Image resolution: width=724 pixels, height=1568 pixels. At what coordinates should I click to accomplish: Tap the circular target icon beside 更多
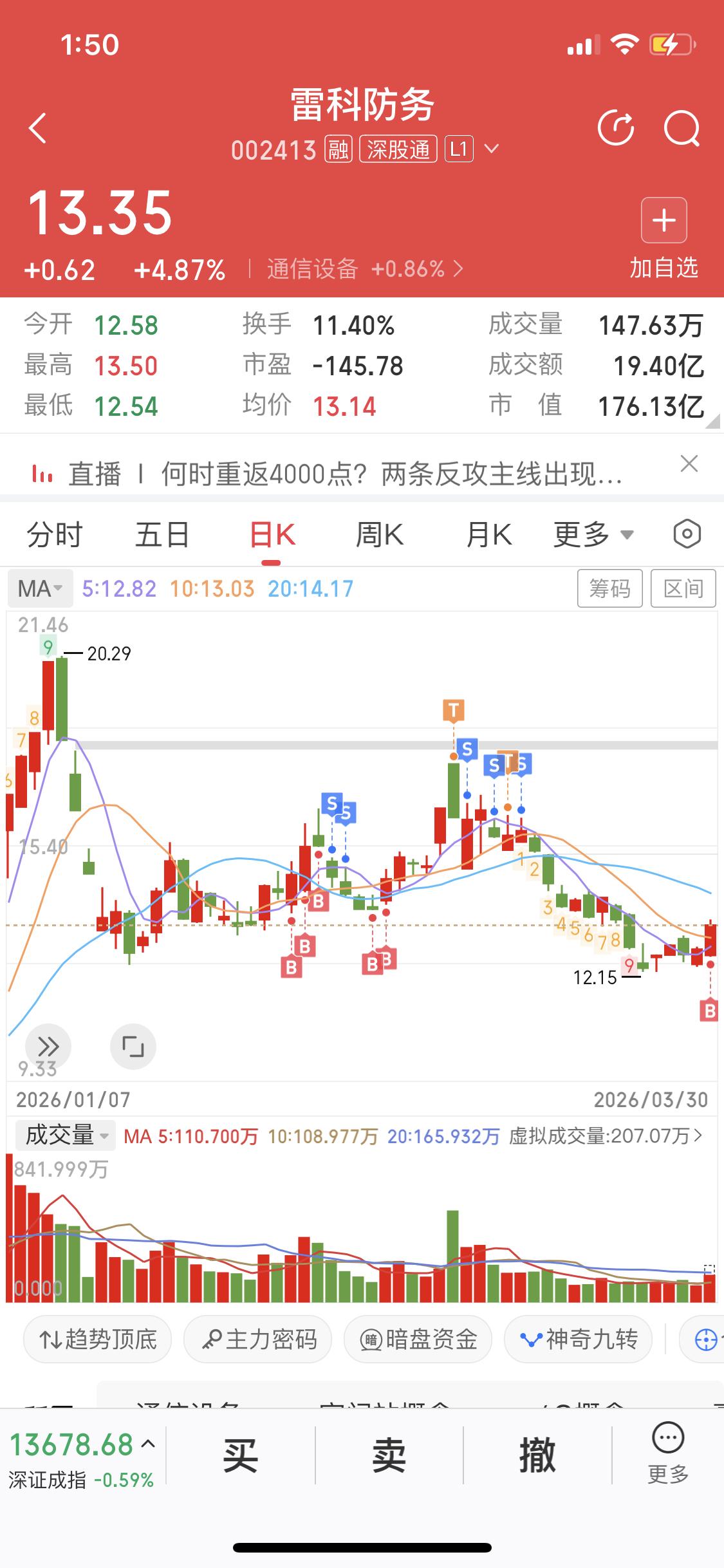tap(685, 533)
